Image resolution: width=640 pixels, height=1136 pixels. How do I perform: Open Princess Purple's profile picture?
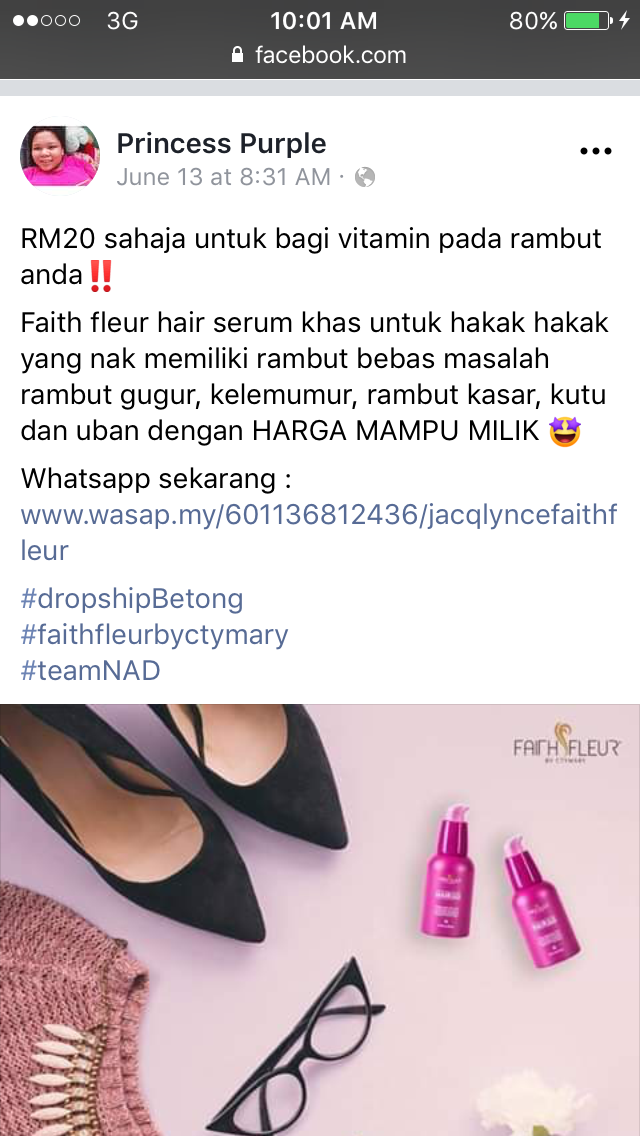pyautogui.click(x=59, y=156)
